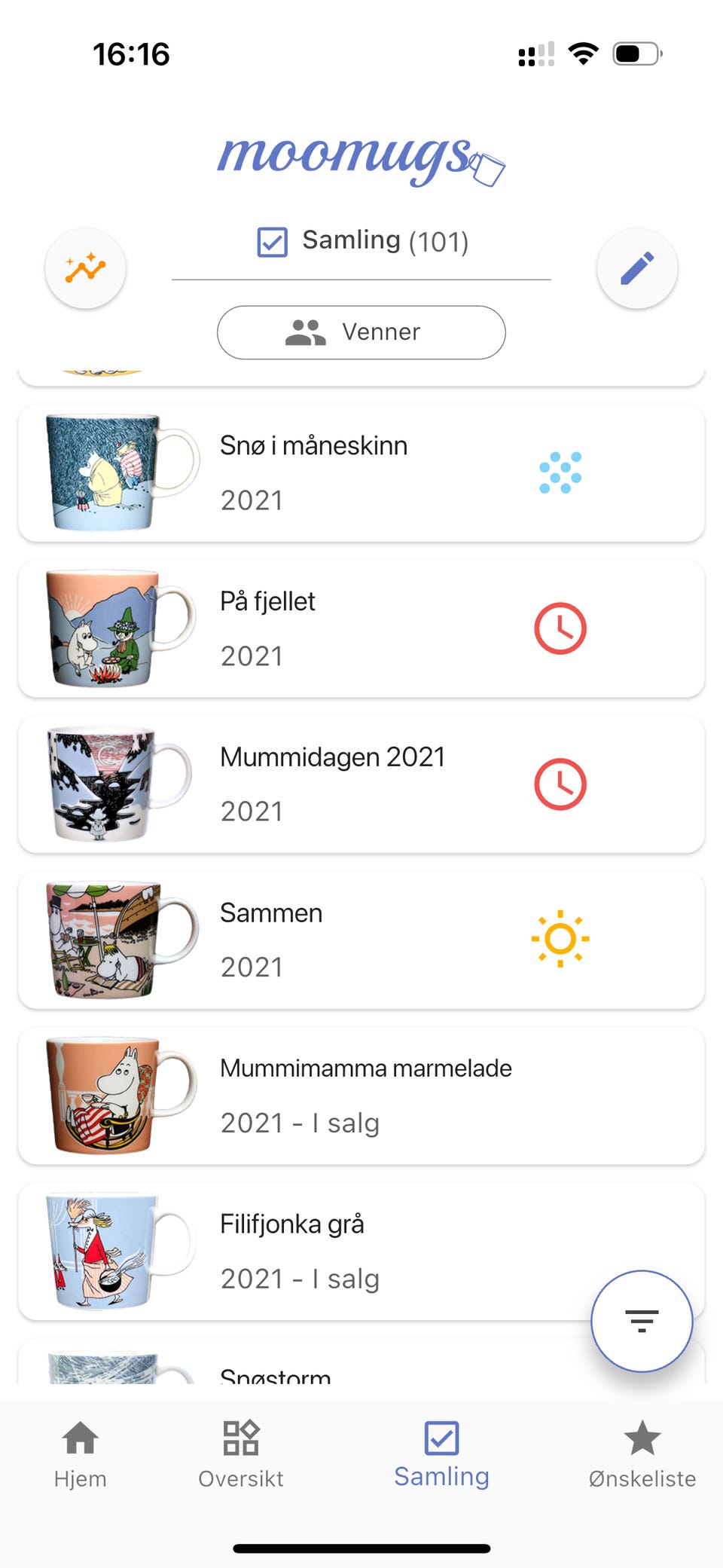The image size is (723, 1568).
Task: Select the Samling tab
Action: coord(441,1453)
